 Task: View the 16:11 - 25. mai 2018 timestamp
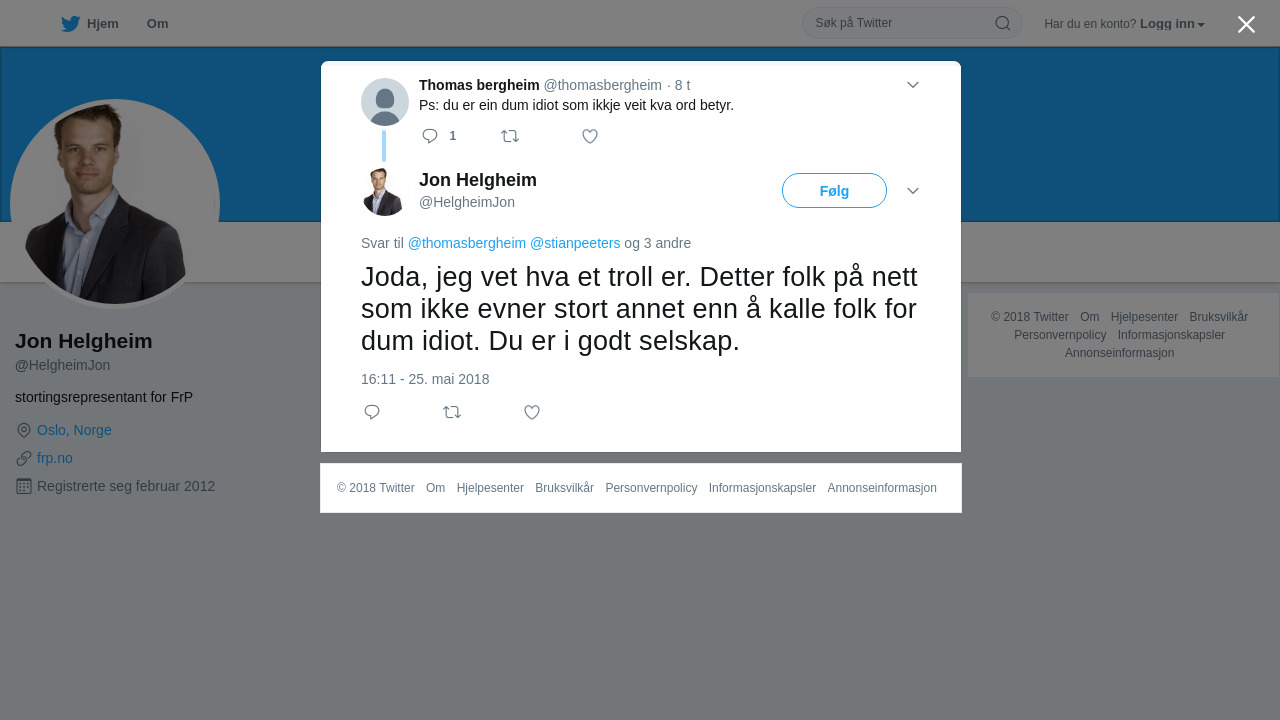425,379
